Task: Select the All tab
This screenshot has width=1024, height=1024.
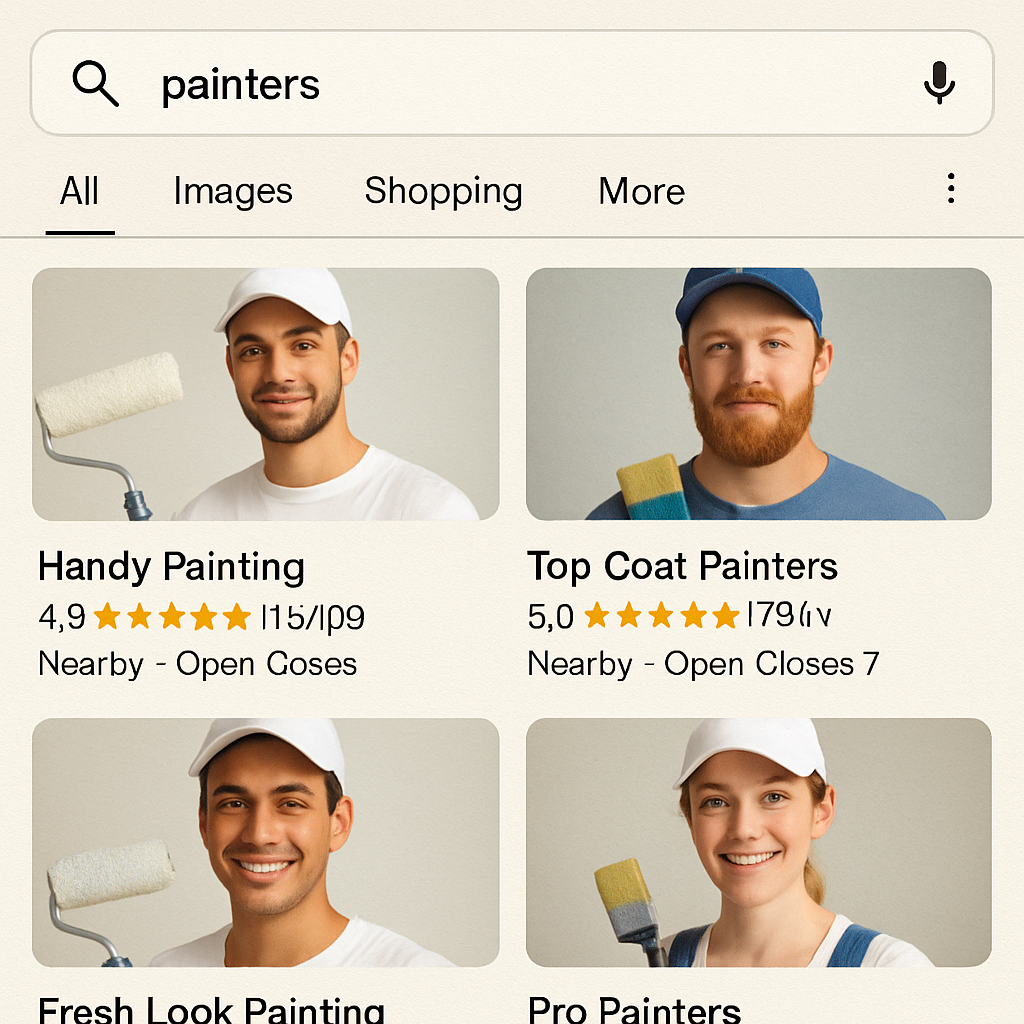Action: pyautogui.click(x=80, y=191)
